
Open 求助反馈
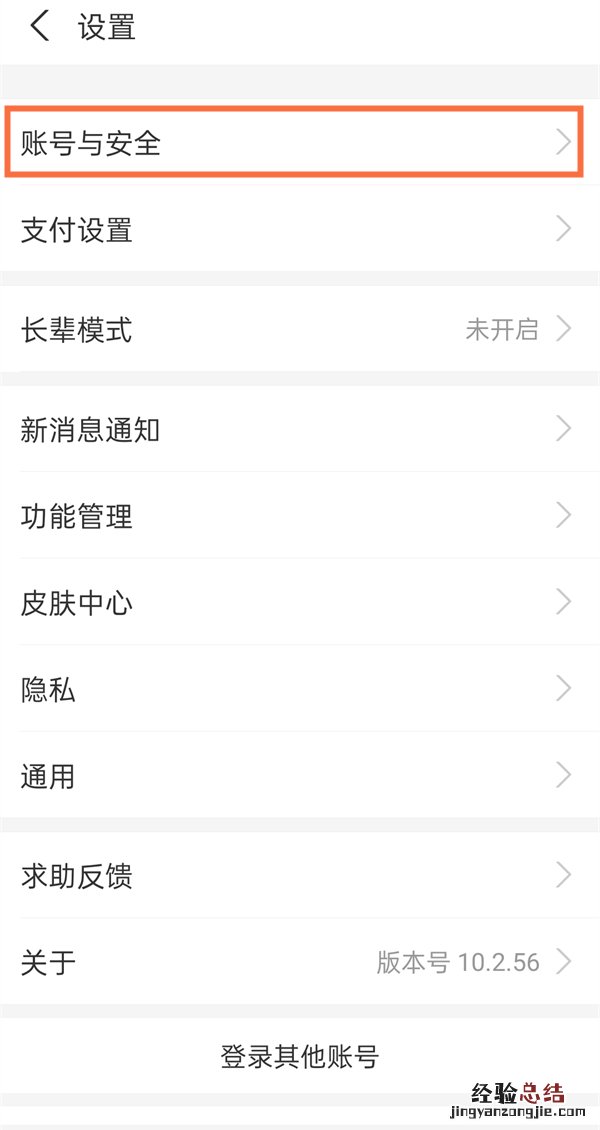[x=300, y=876]
